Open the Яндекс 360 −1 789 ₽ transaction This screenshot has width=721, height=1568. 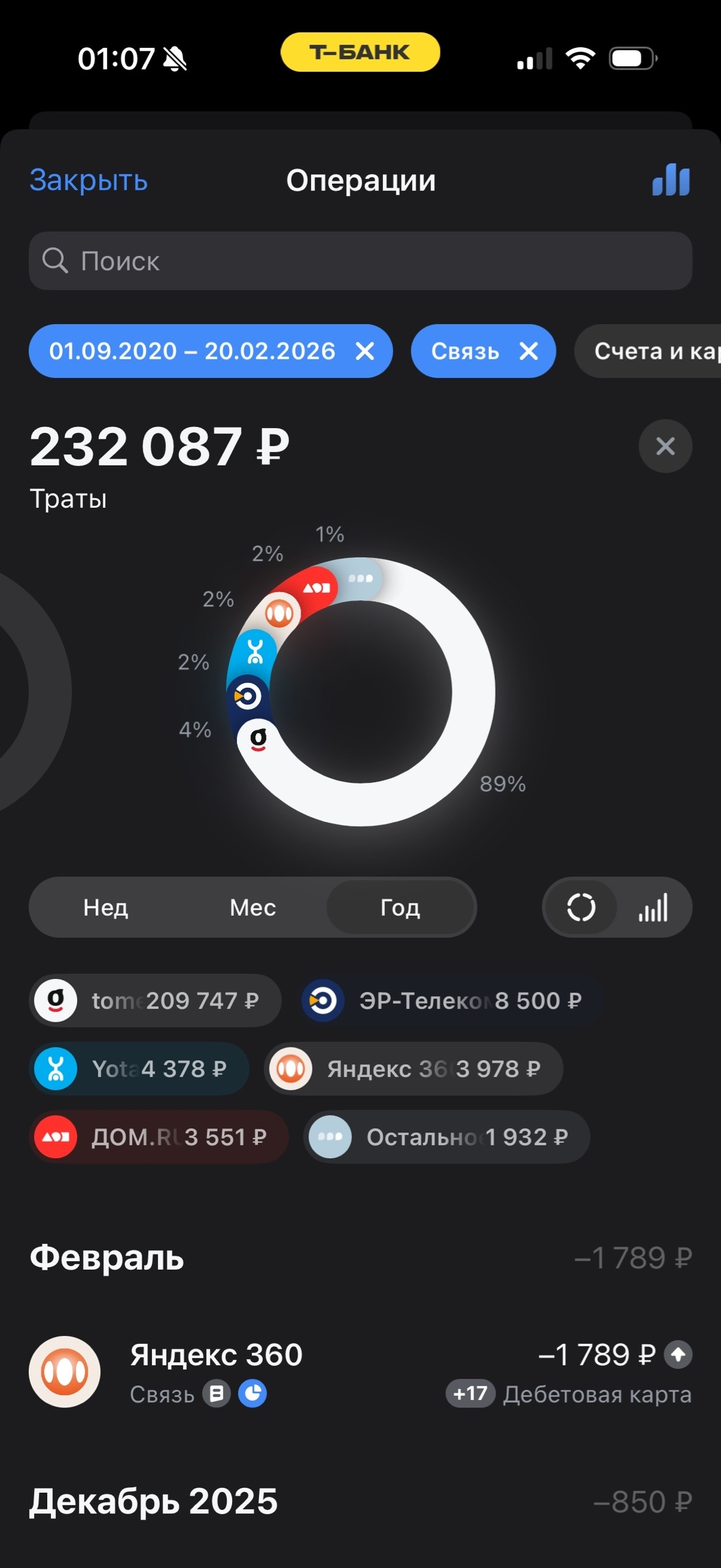(360, 1372)
